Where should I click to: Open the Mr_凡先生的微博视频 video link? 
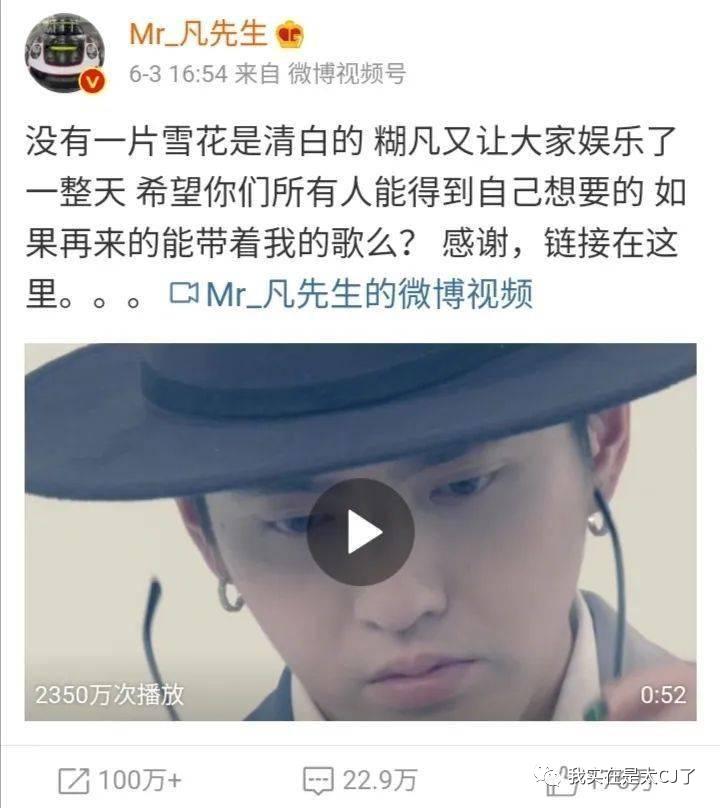click(370, 296)
